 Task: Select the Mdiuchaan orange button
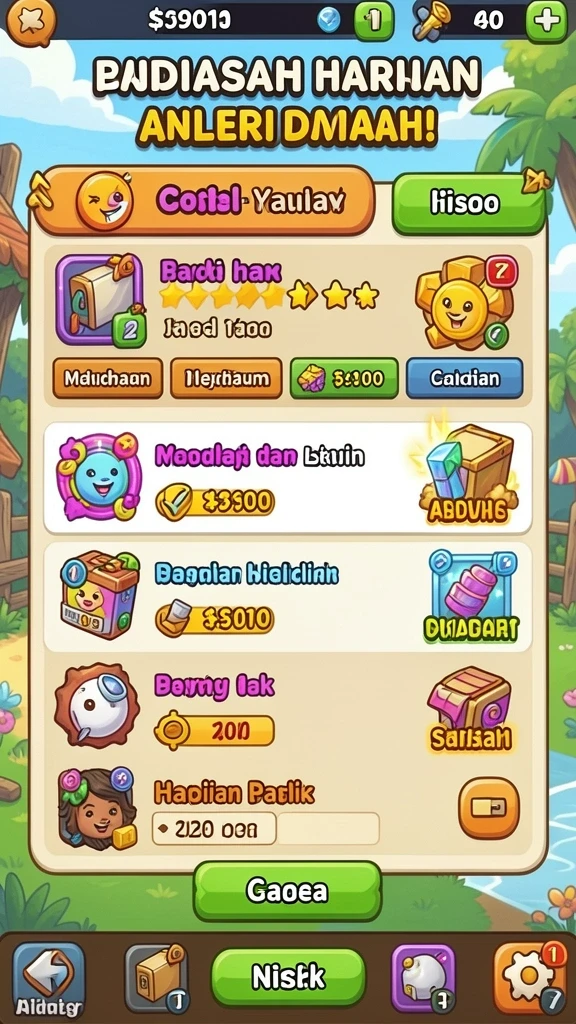point(107,378)
